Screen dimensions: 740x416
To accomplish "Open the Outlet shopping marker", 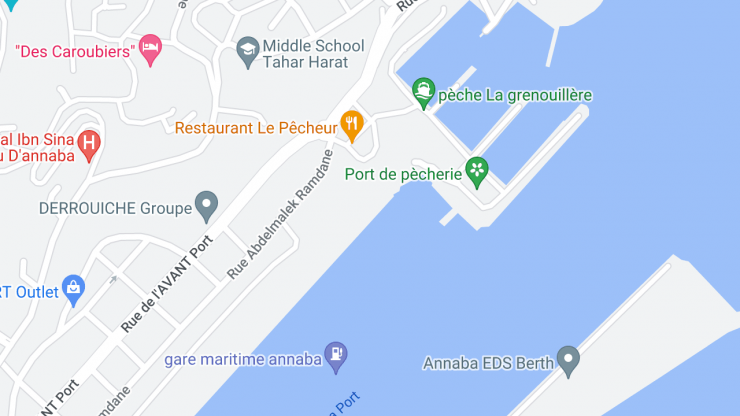I will click(73, 290).
